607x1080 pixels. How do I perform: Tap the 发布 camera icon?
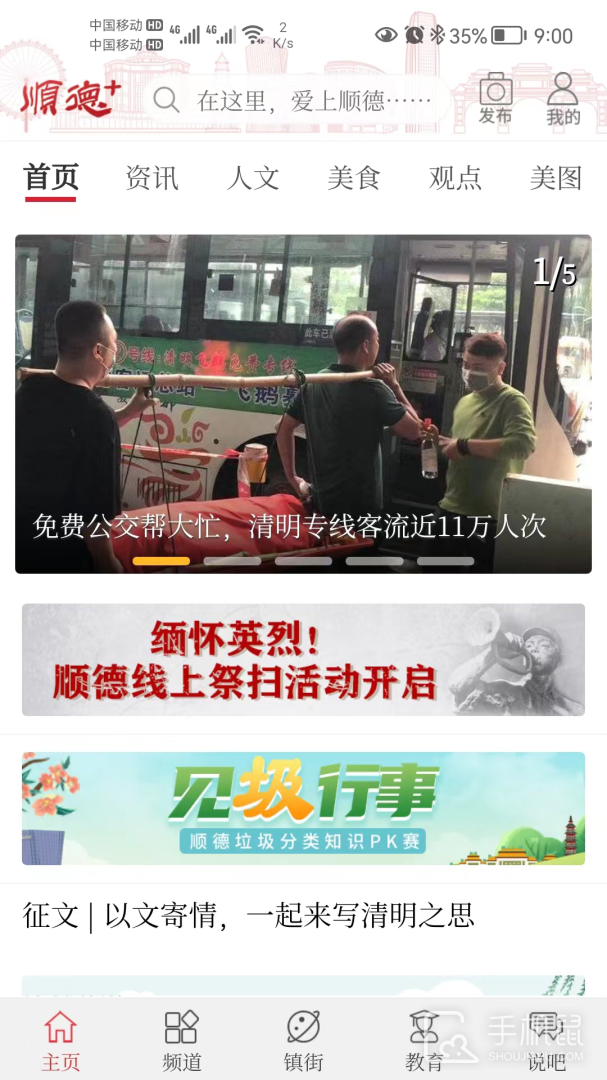pyautogui.click(x=495, y=98)
